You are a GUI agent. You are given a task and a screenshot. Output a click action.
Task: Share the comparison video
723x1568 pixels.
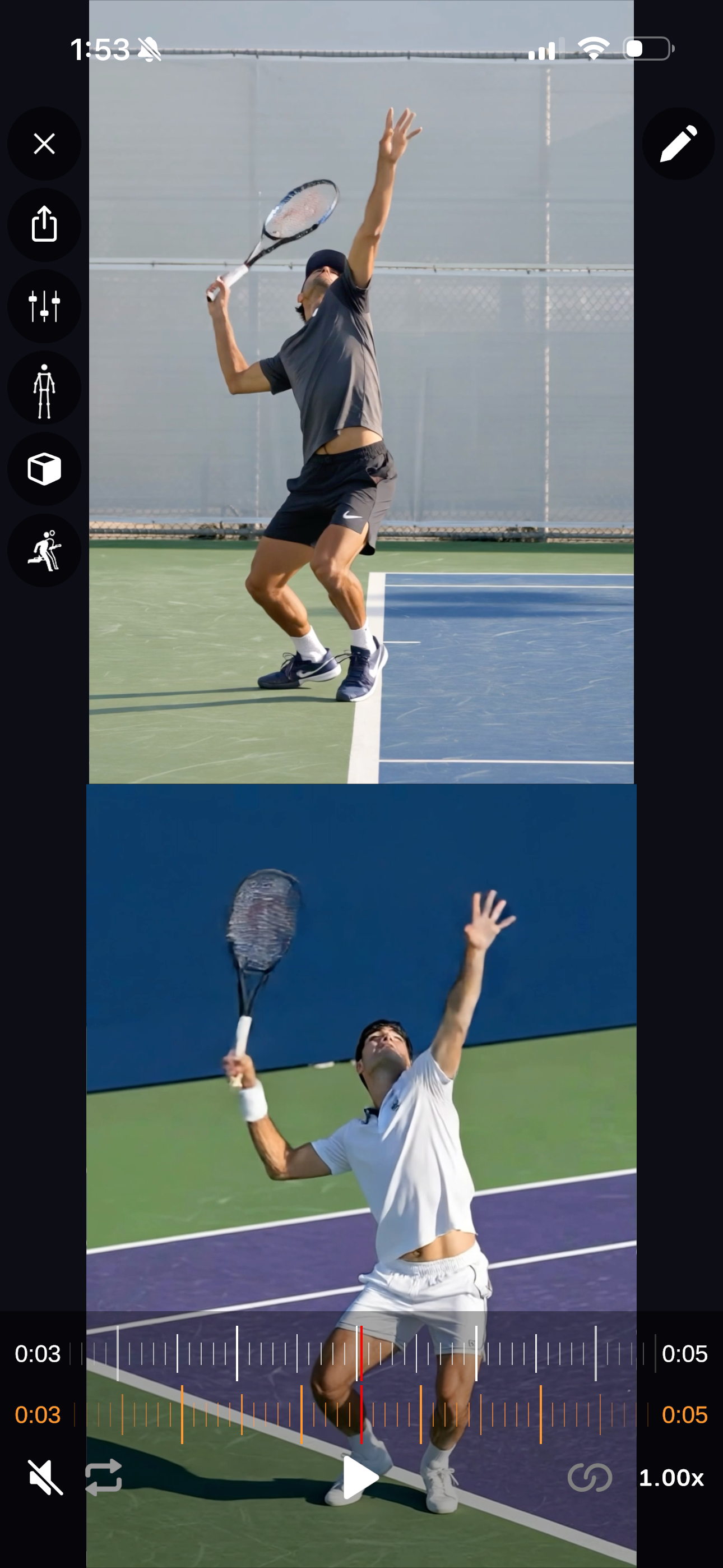tap(44, 225)
